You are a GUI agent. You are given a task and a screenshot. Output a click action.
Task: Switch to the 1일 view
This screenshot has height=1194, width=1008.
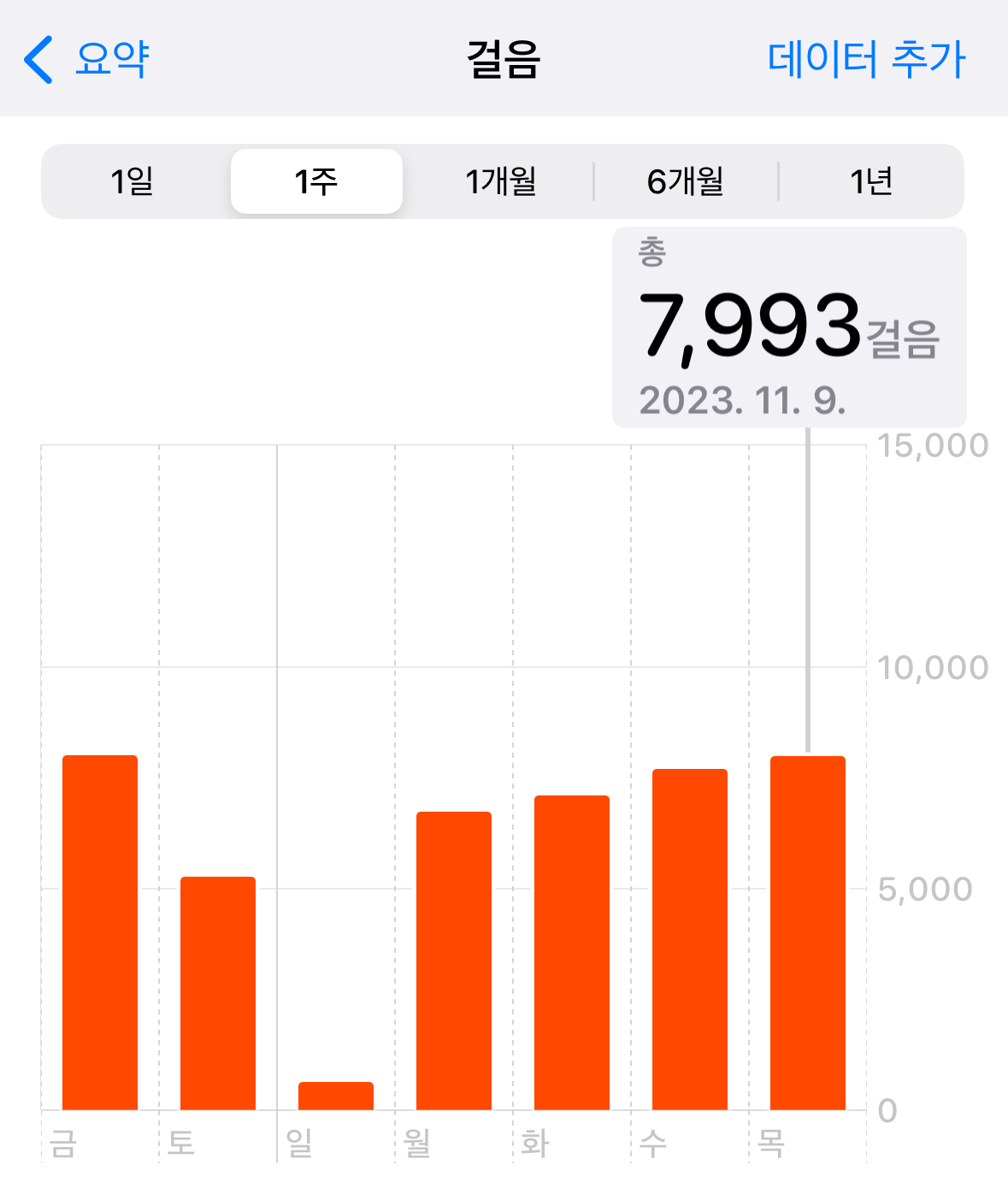(133, 181)
